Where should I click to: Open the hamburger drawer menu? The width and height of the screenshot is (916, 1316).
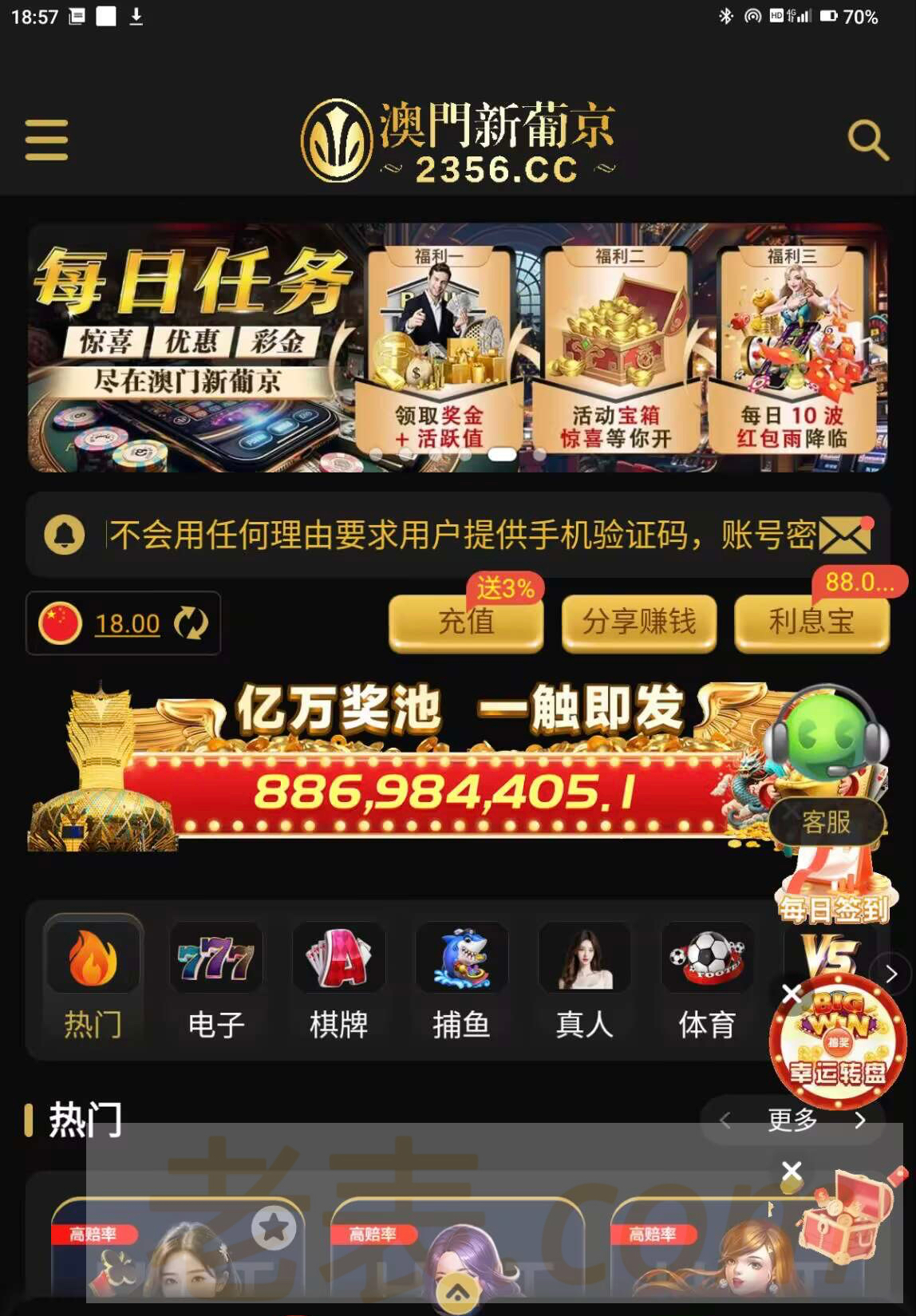[x=46, y=140]
